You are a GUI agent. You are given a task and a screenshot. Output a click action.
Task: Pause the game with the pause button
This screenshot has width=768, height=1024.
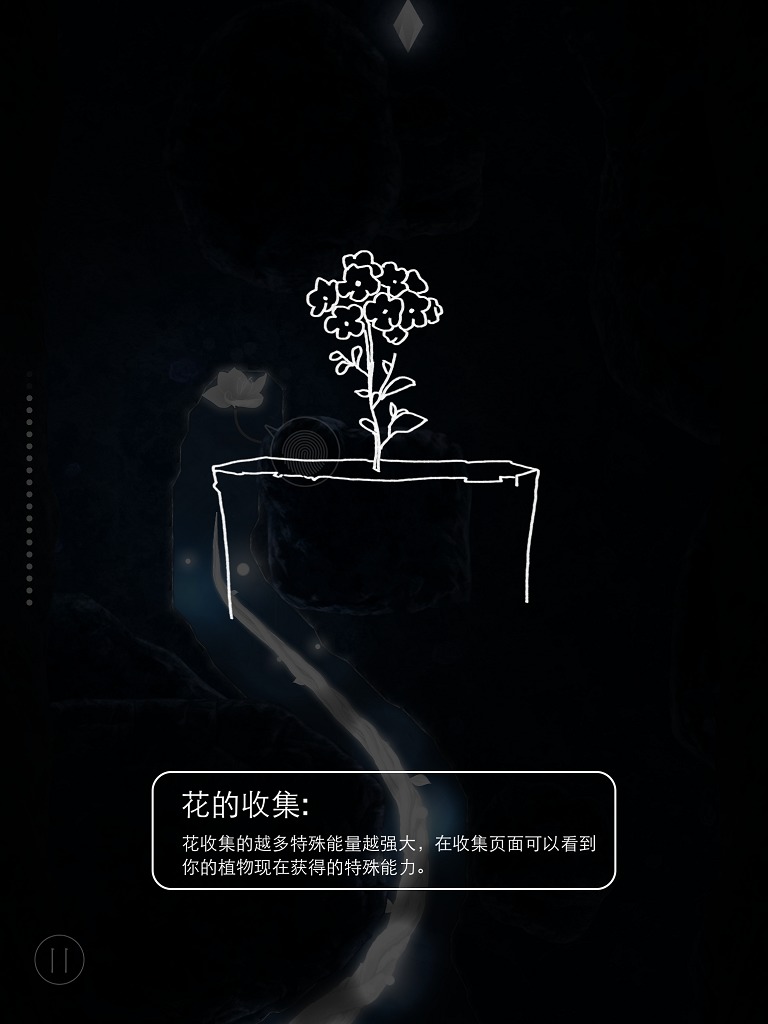tap(59, 960)
